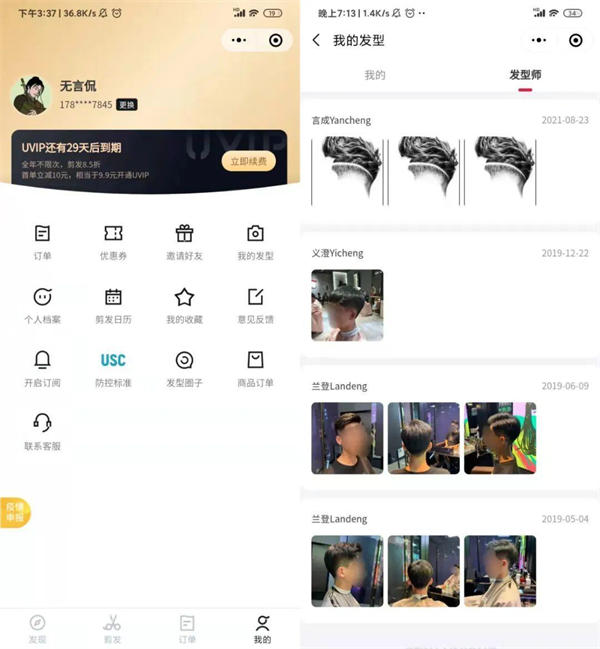Viewport: 600px width, 649px height.
Task: Open 防控标准 USC entry
Action: click(113, 367)
